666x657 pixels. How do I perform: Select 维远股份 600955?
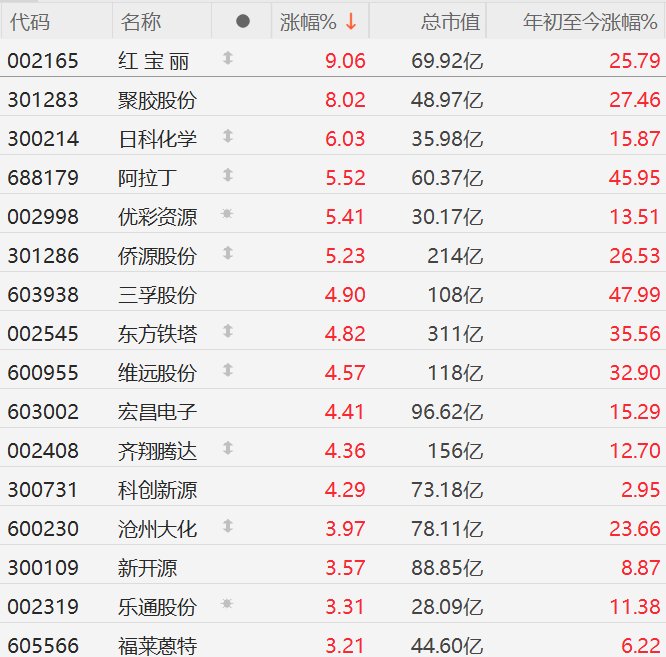[x=156, y=373]
